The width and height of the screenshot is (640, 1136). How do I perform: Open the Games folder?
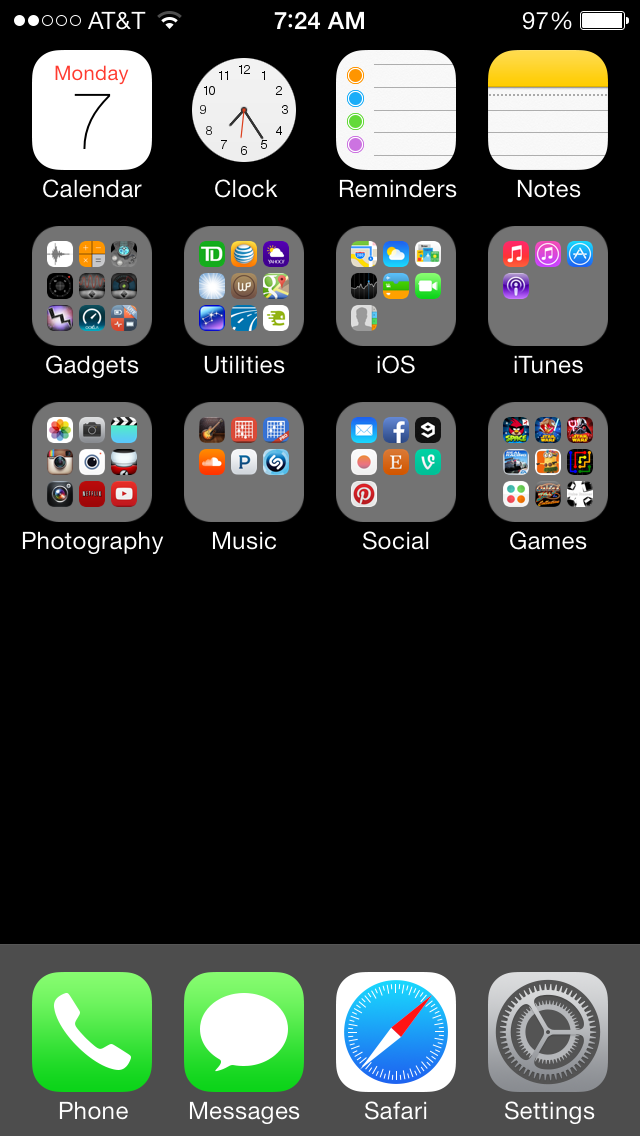[548, 462]
